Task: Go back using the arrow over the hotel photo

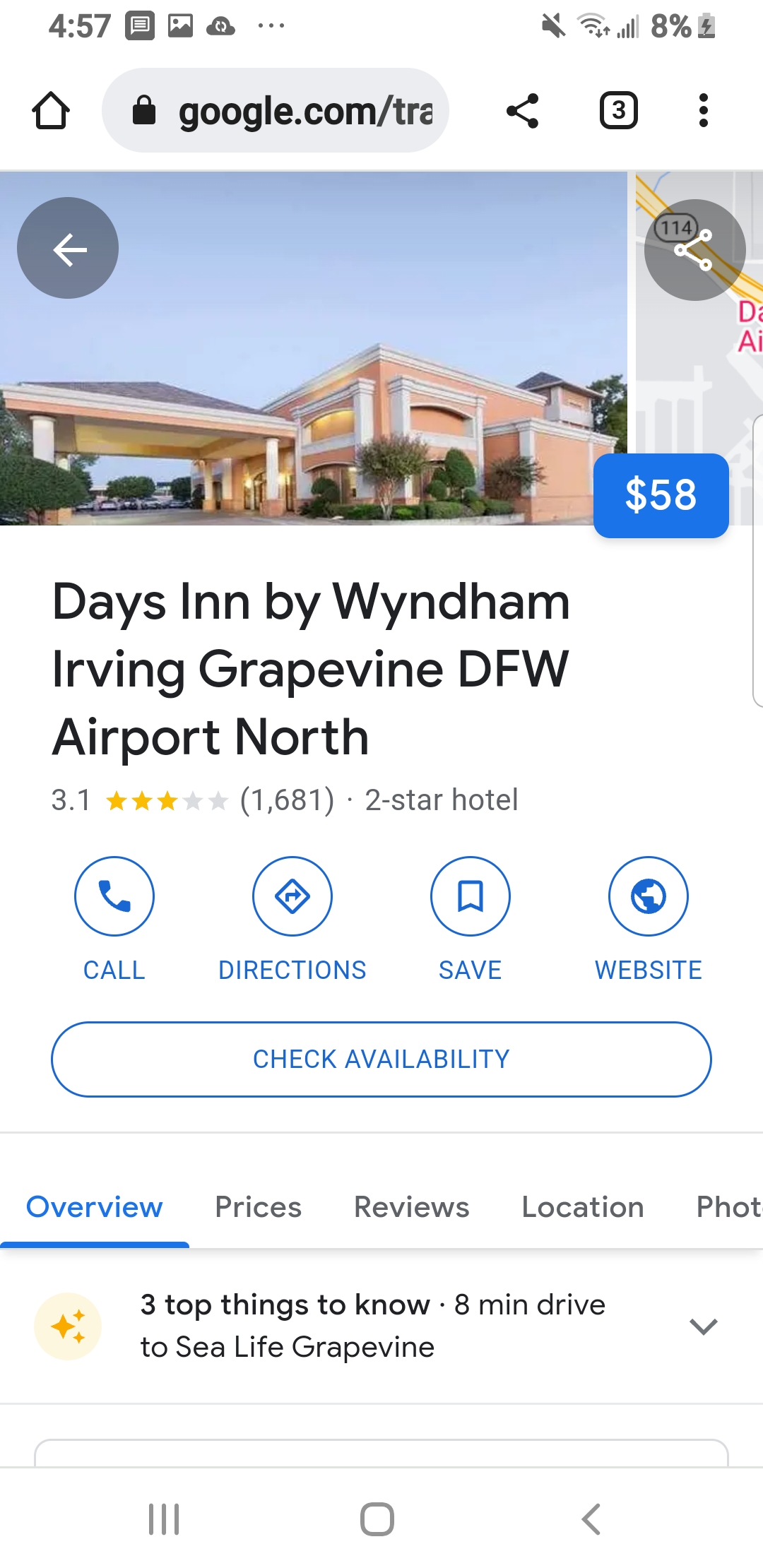Action: point(67,248)
